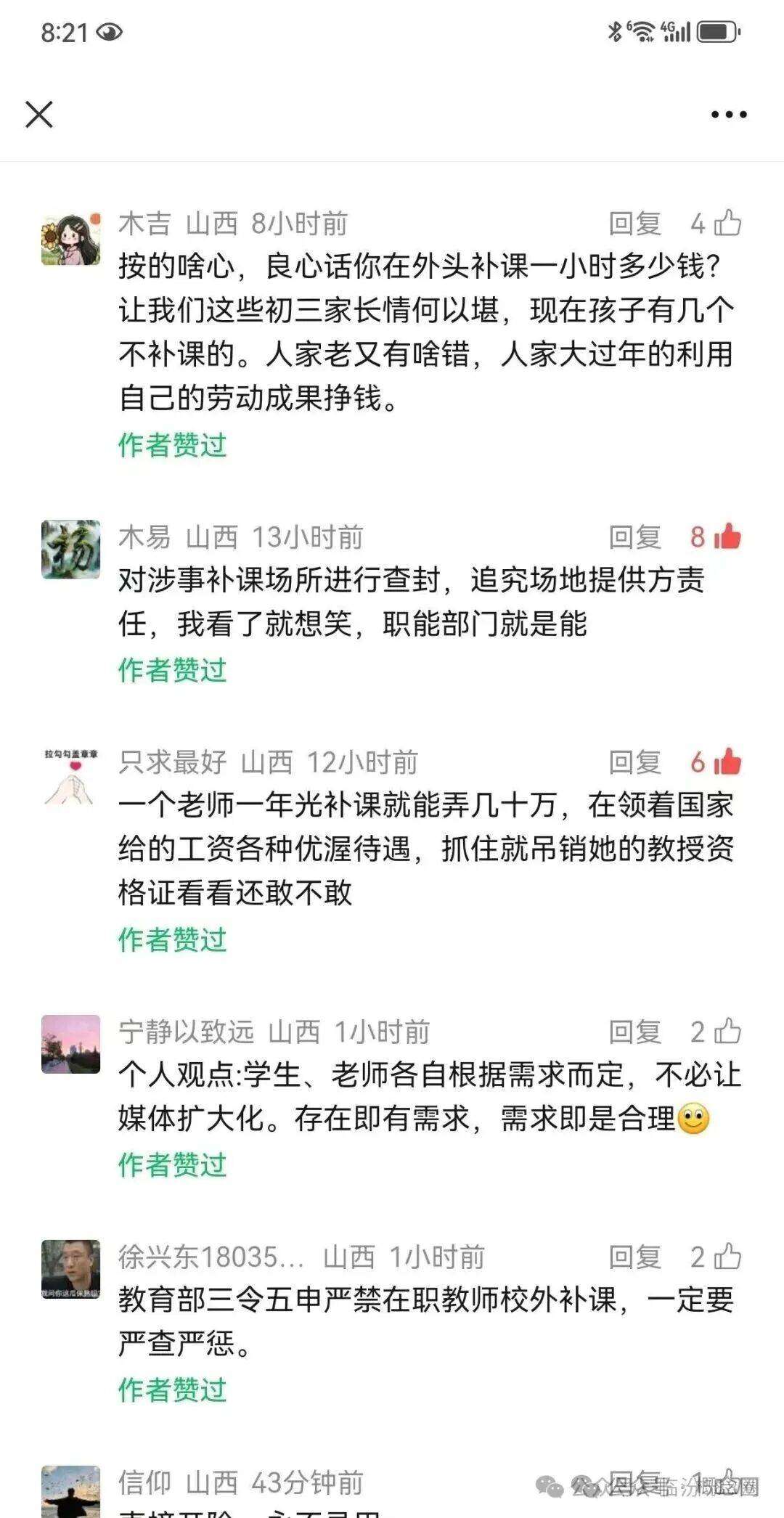Tap the like icon on 木易's comment
The width and height of the screenshot is (784, 1518).
727,537
